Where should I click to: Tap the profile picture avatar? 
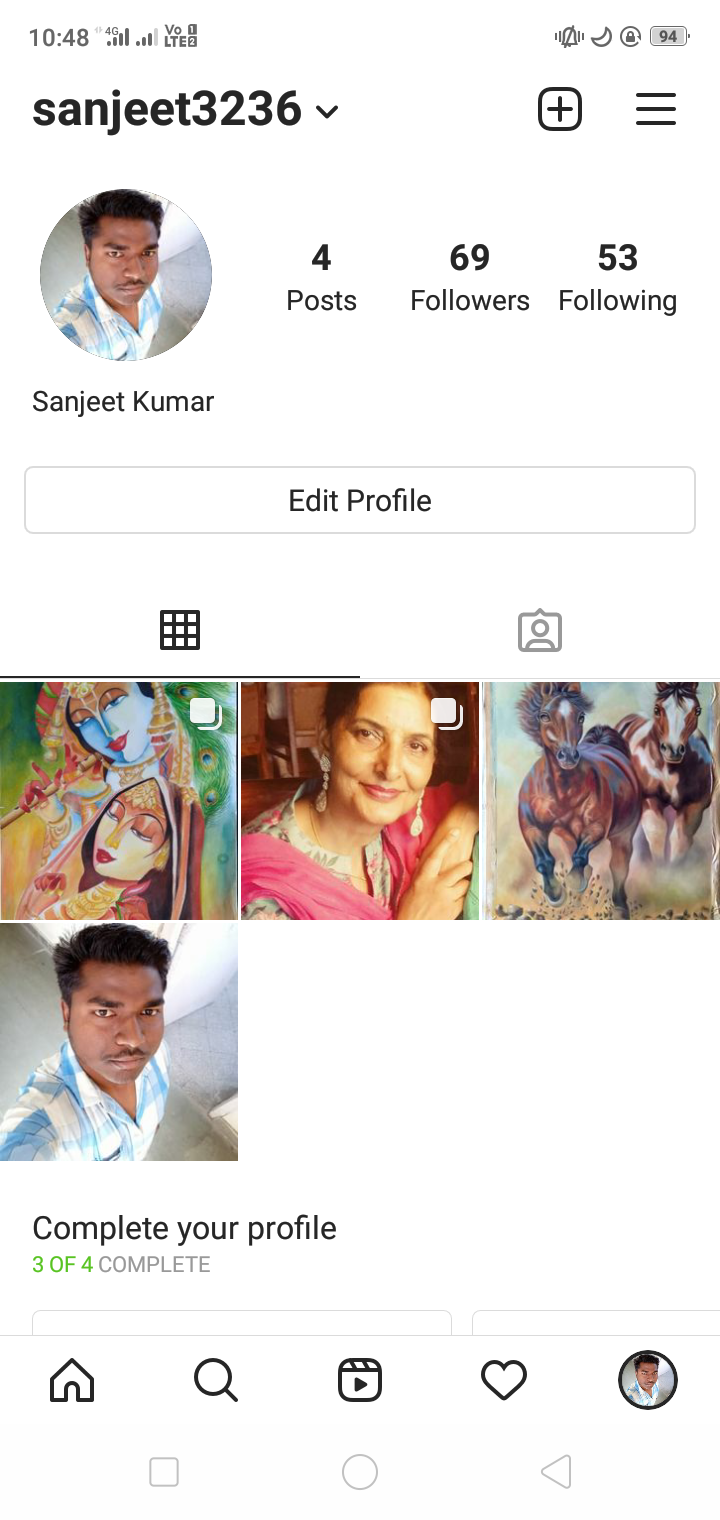click(x=126, y=275)
